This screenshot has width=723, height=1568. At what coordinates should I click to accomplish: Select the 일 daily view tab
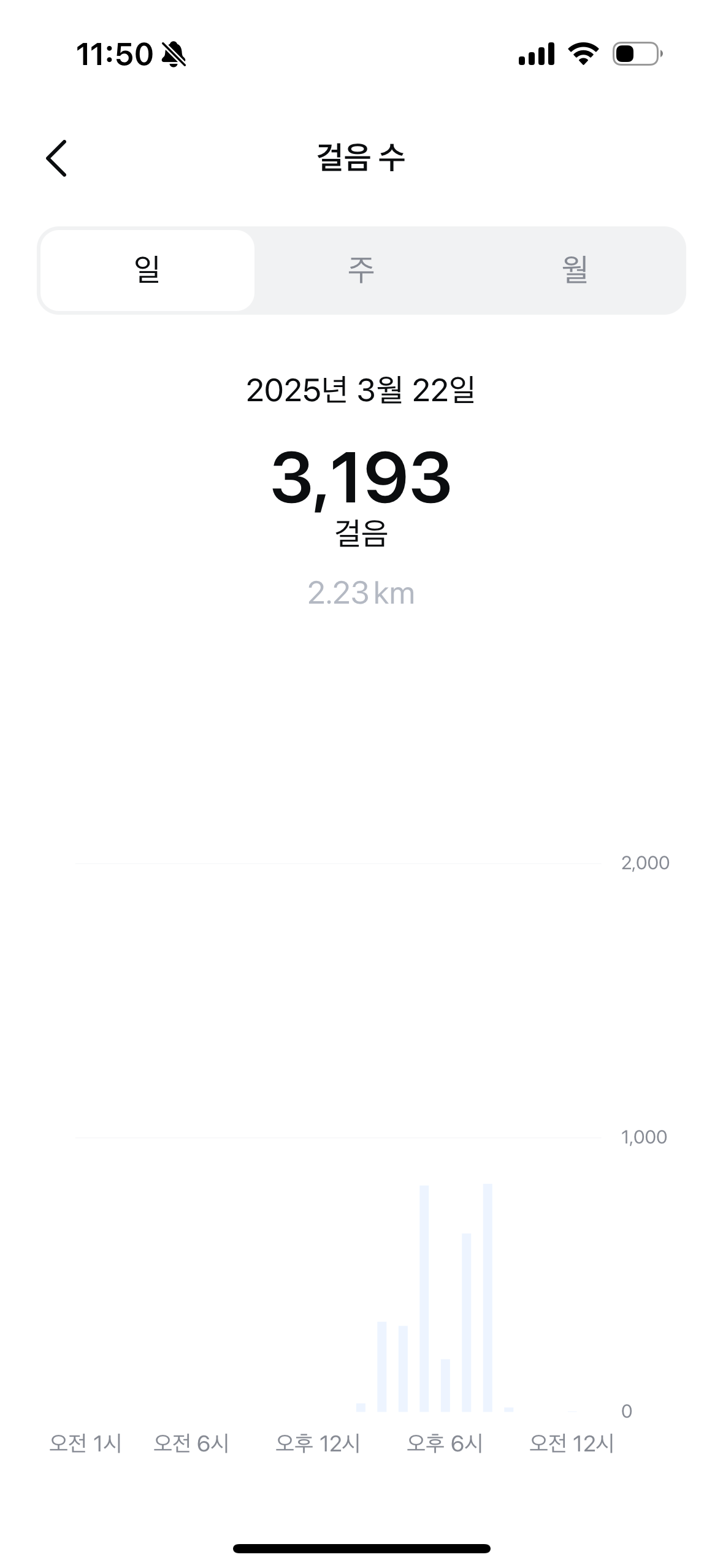coord(147,271)
